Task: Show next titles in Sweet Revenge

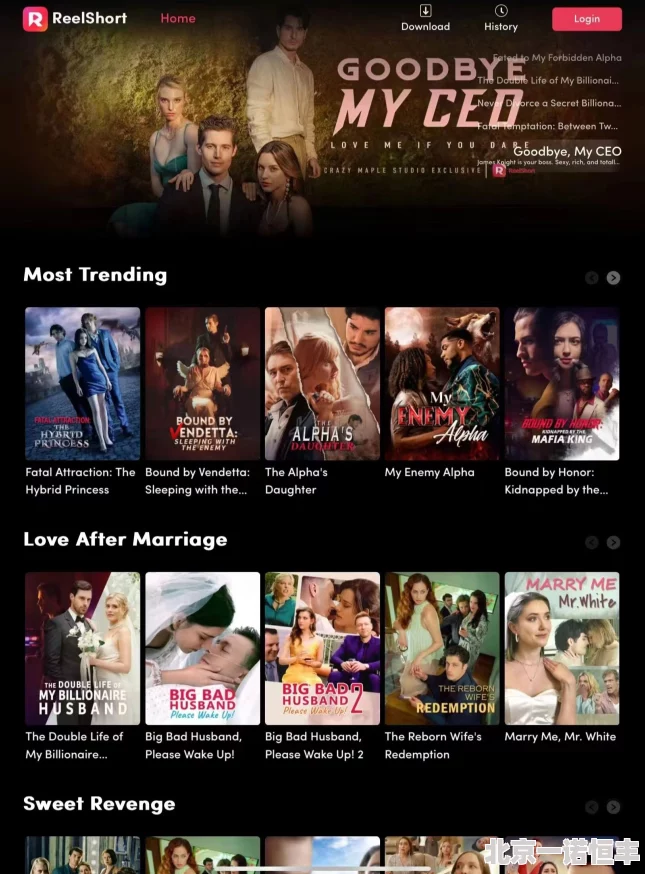Action: click(x=613, y=807)
